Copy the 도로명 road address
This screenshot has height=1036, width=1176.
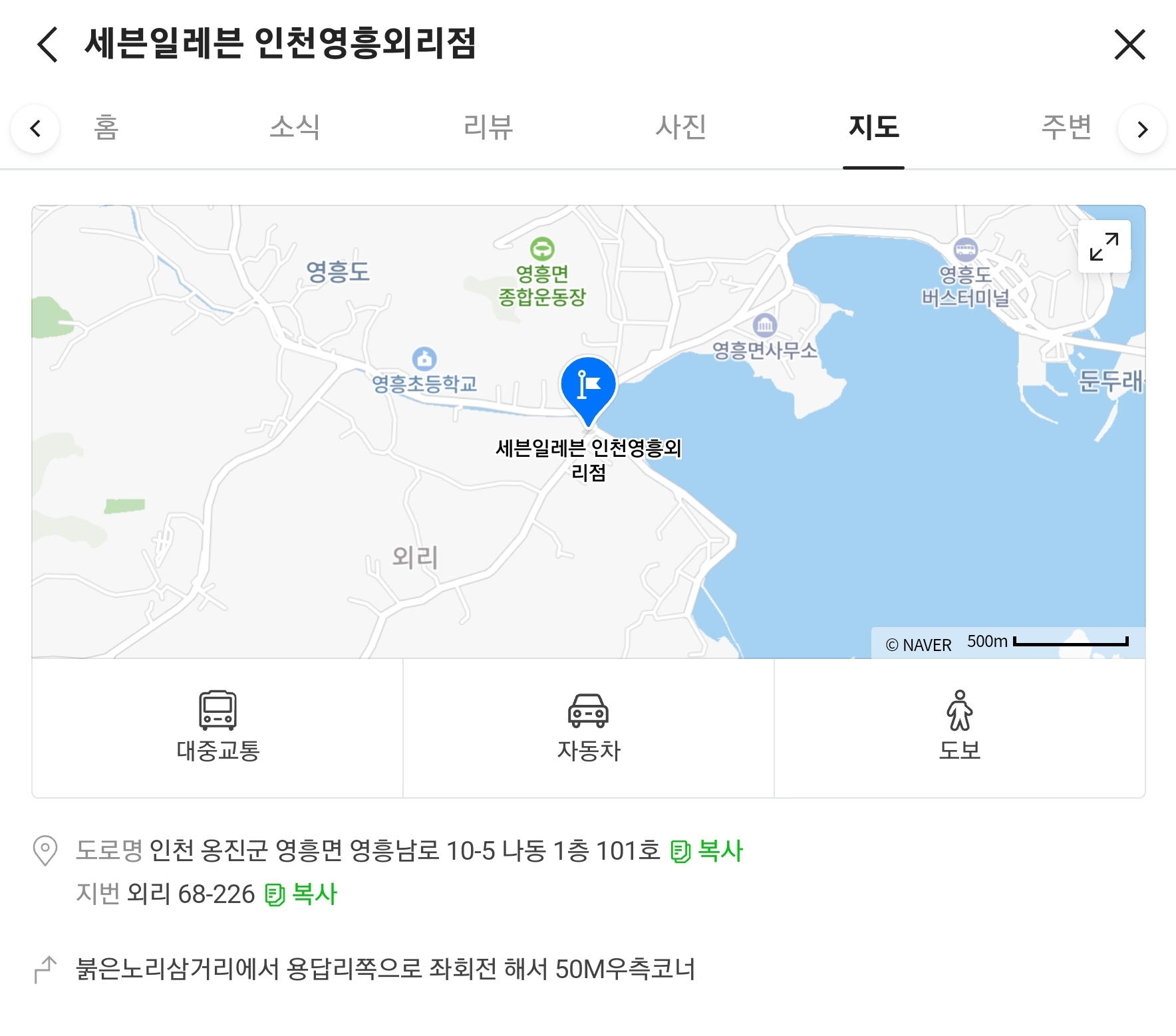pos(707,850)
